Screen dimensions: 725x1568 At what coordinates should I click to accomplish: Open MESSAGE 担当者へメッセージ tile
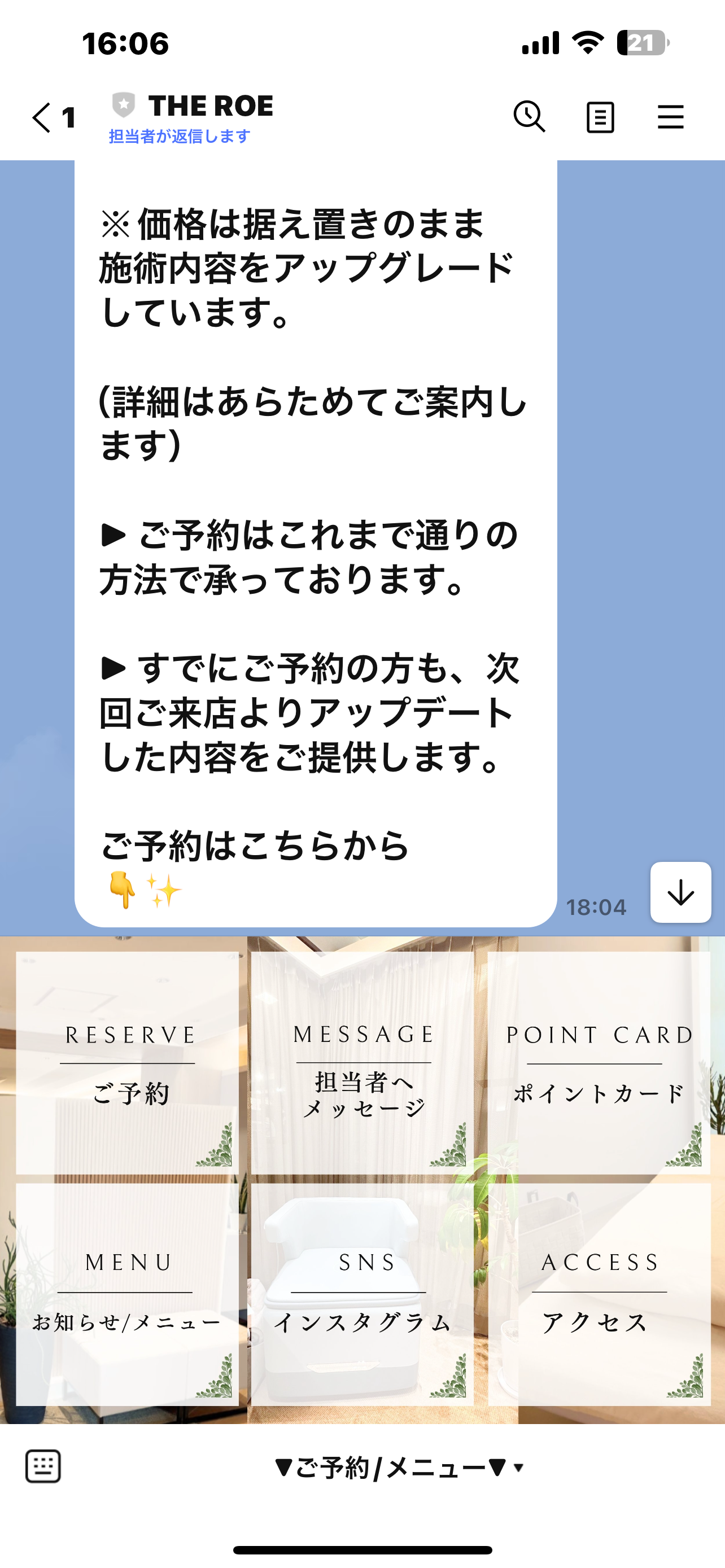tap(363, 1063)
